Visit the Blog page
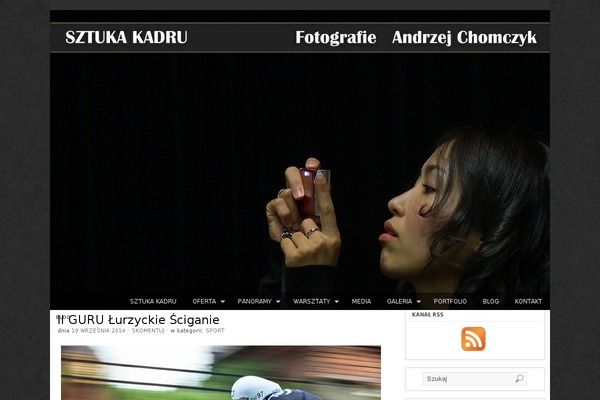 click(x=491, y=301)
